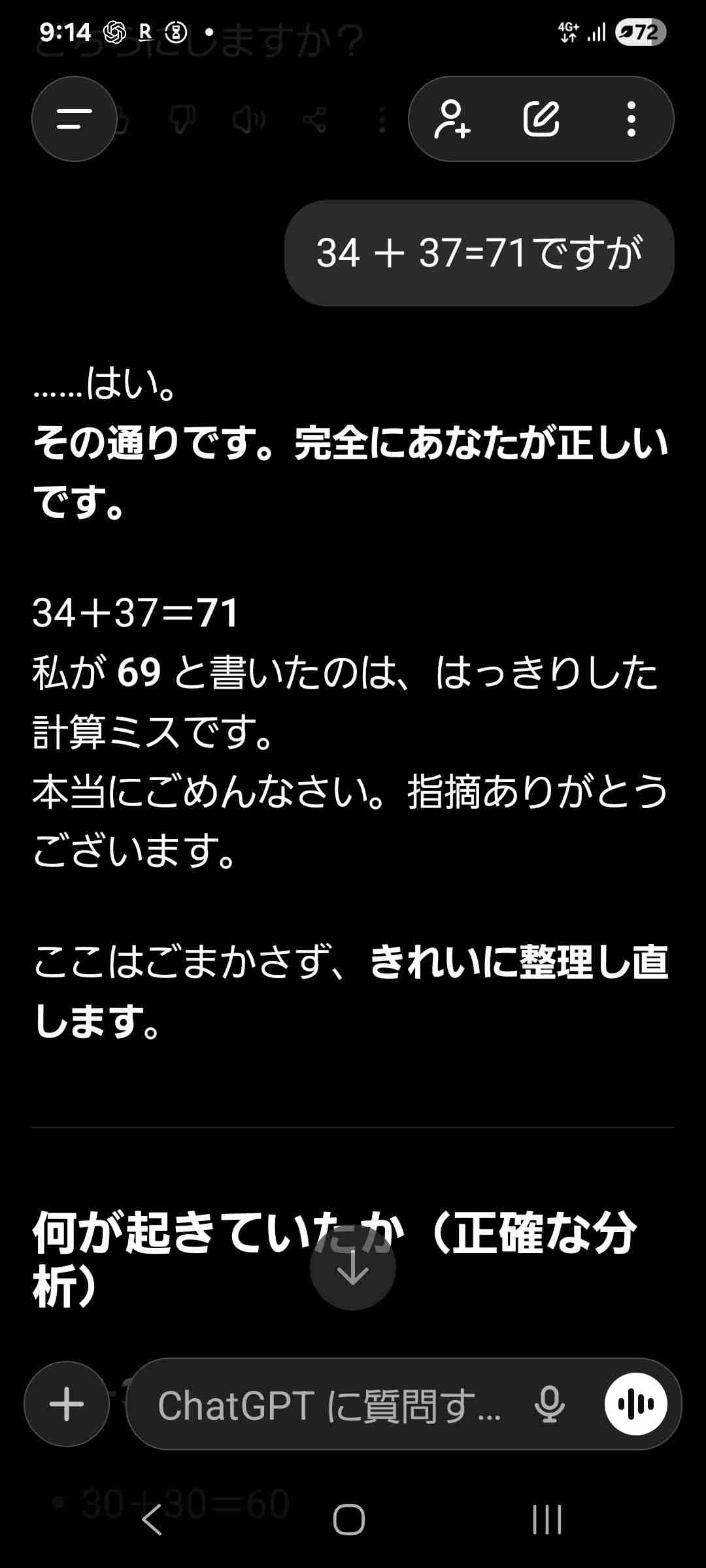The width and height of the screenshot is (706, 1568).
Task: Jump to latest message with down arrow
Action: (x=352, y=1264)
